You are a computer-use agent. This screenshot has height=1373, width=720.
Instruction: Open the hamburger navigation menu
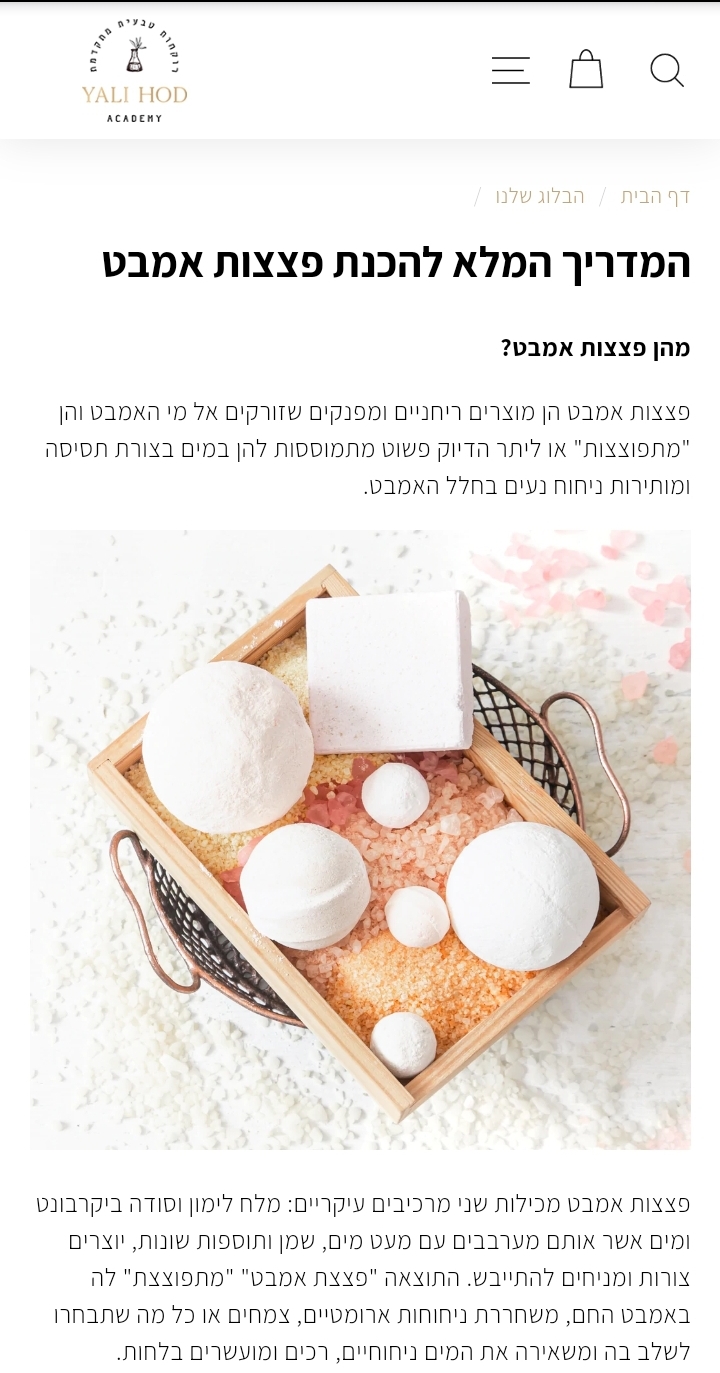510,70
